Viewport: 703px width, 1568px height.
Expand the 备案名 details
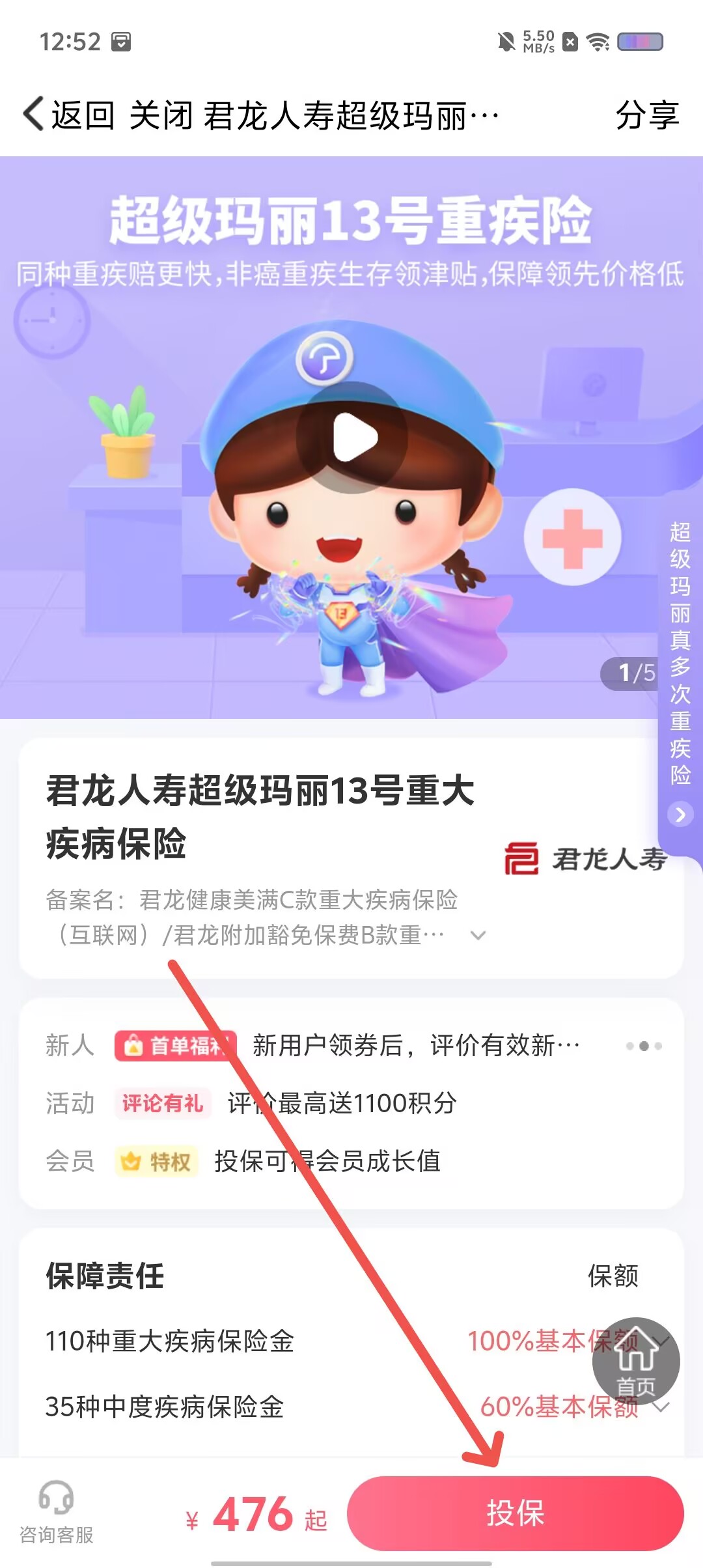(x=478, y=936)
